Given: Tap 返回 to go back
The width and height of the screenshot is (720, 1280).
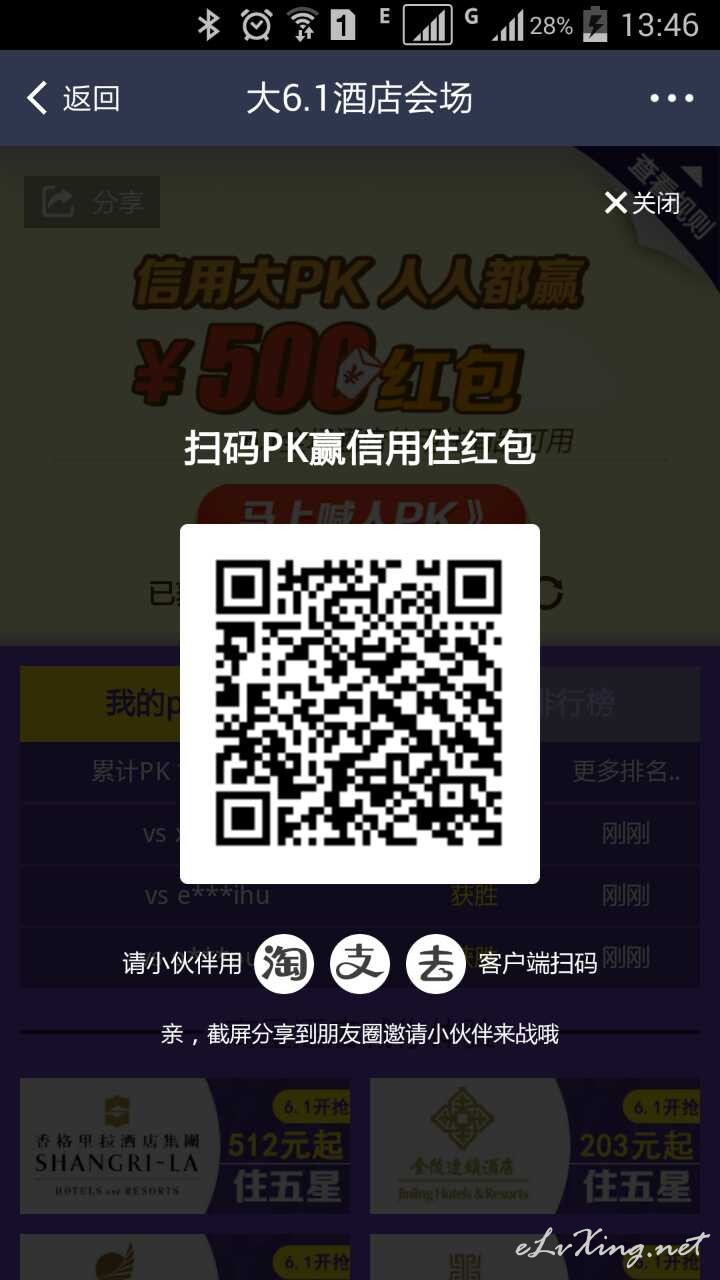Looking at the screenshot, I should click(73, 98).
